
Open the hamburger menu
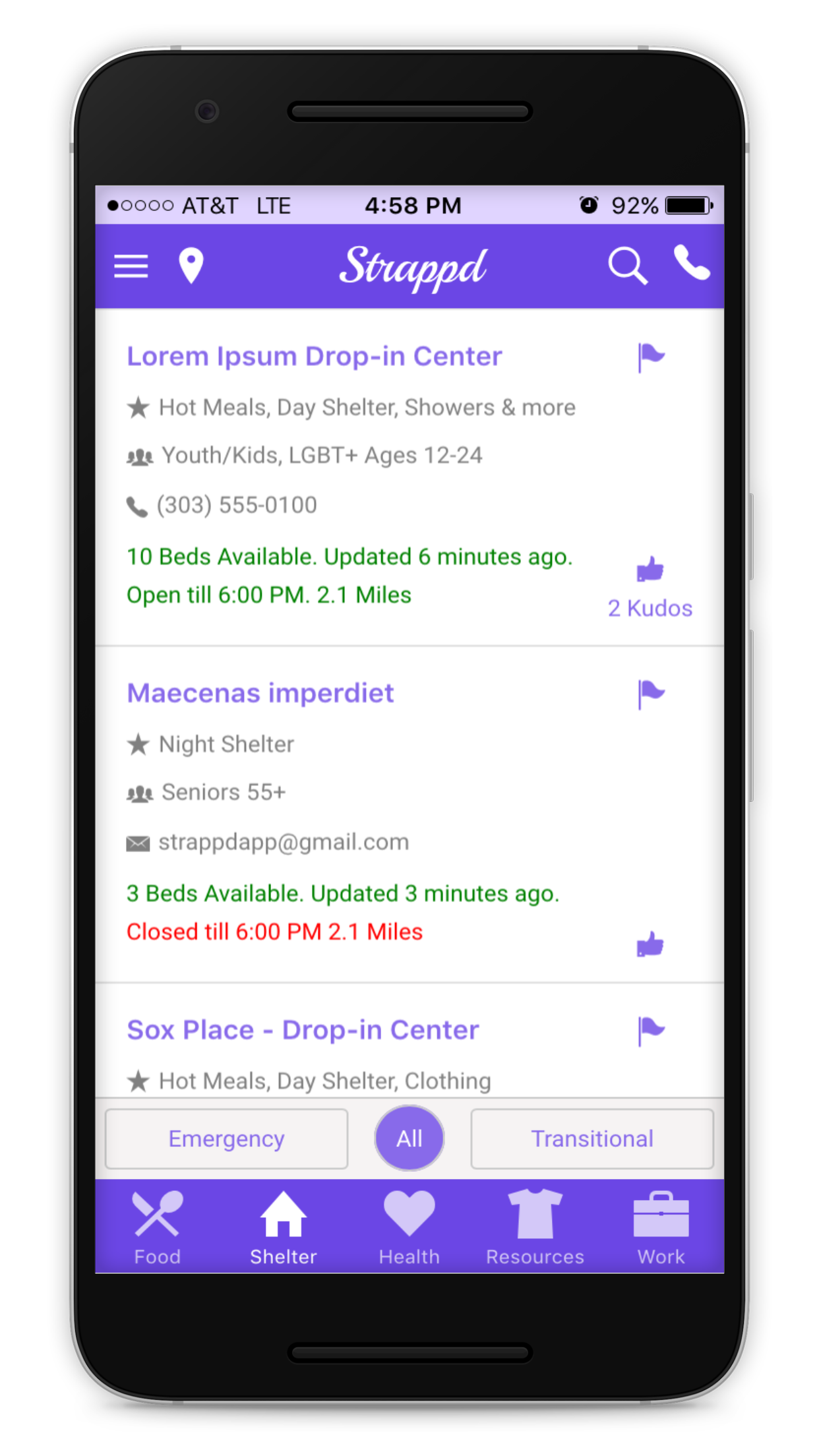[131, 266]
